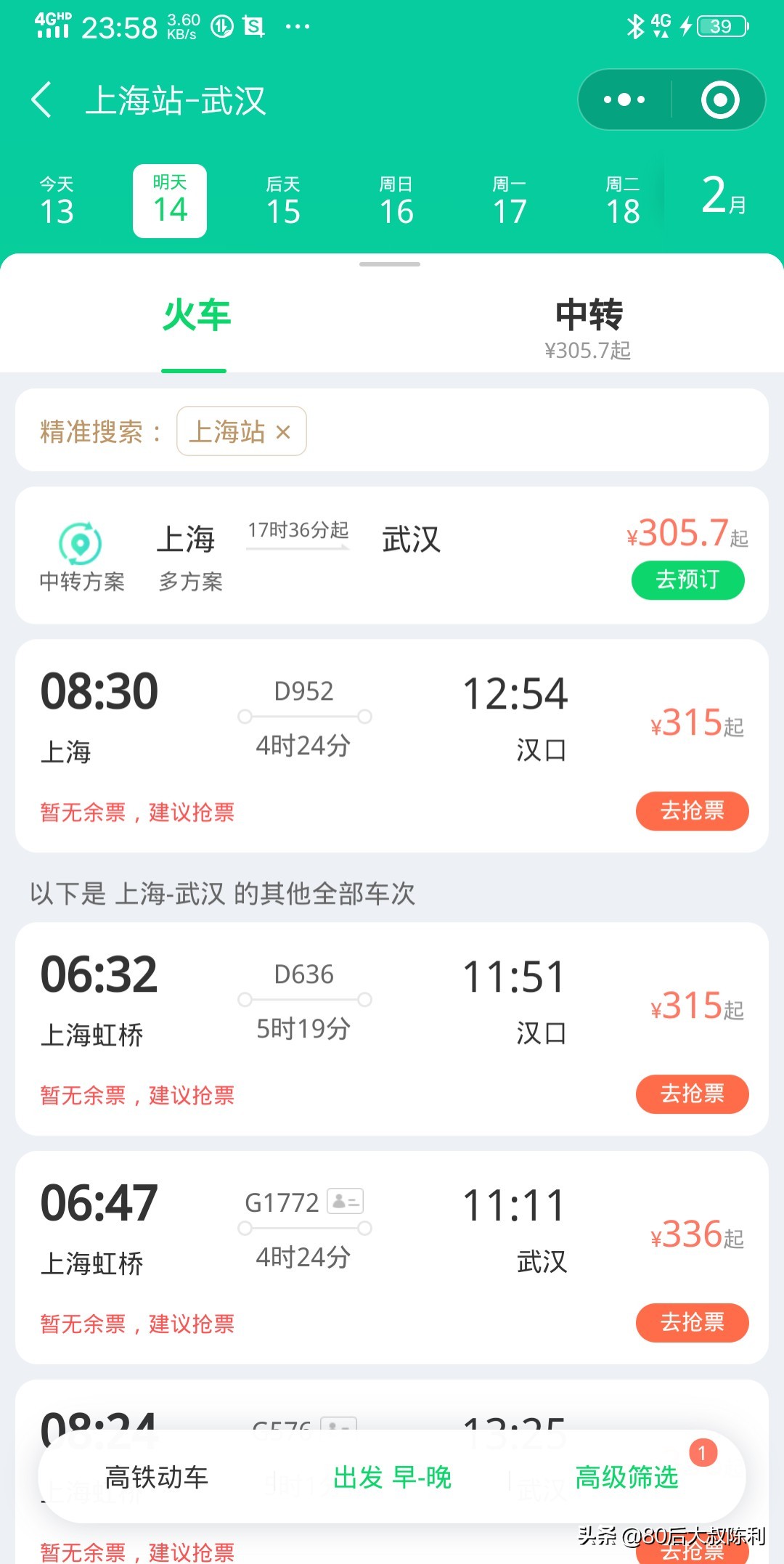Viewport: 784px width, 1564px height.
Task: Tap 去抢票 for train G1772
Action: tap(692, 1323)
